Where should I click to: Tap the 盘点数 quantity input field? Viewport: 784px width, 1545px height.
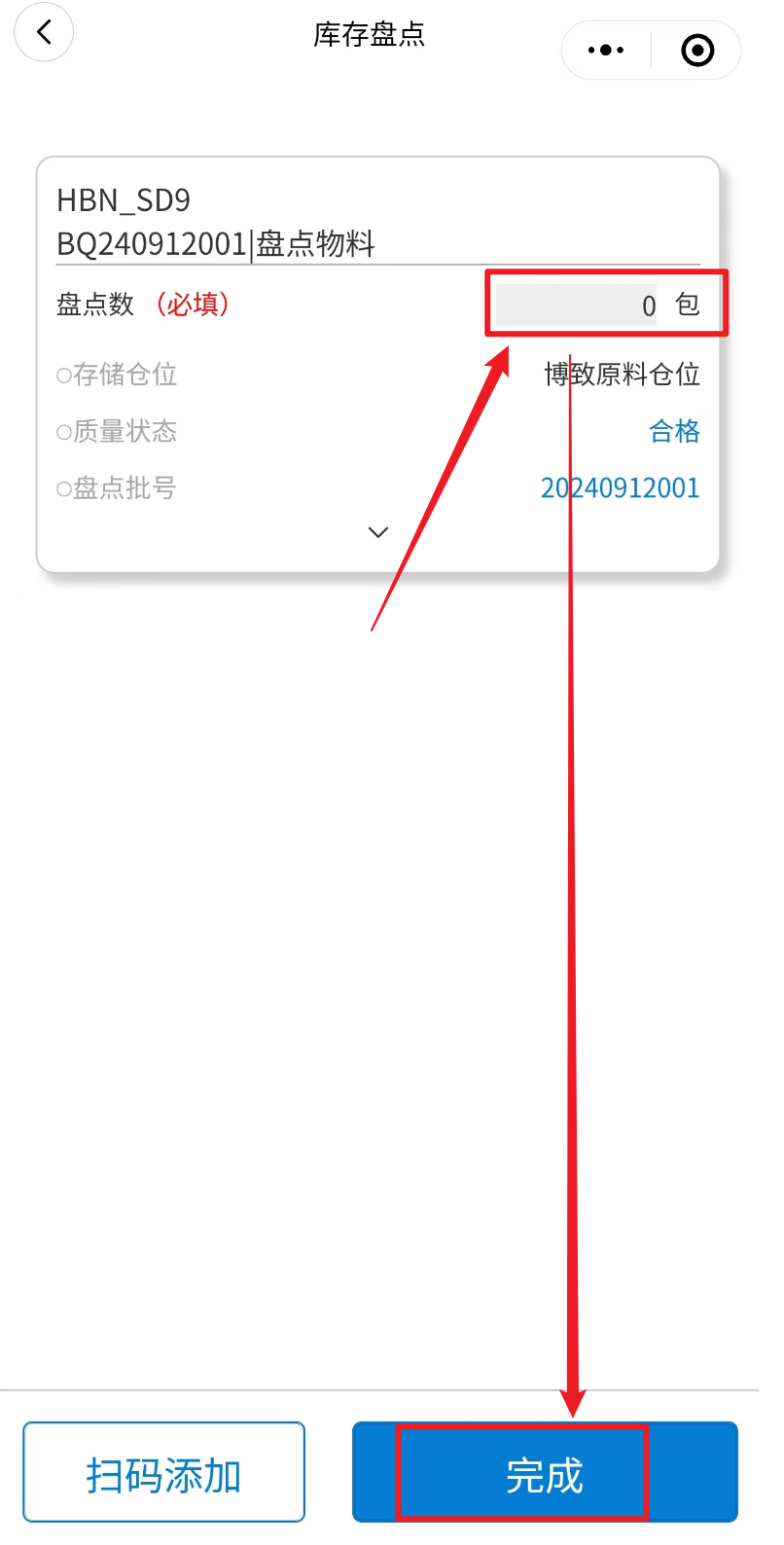(x=577, y=305)
